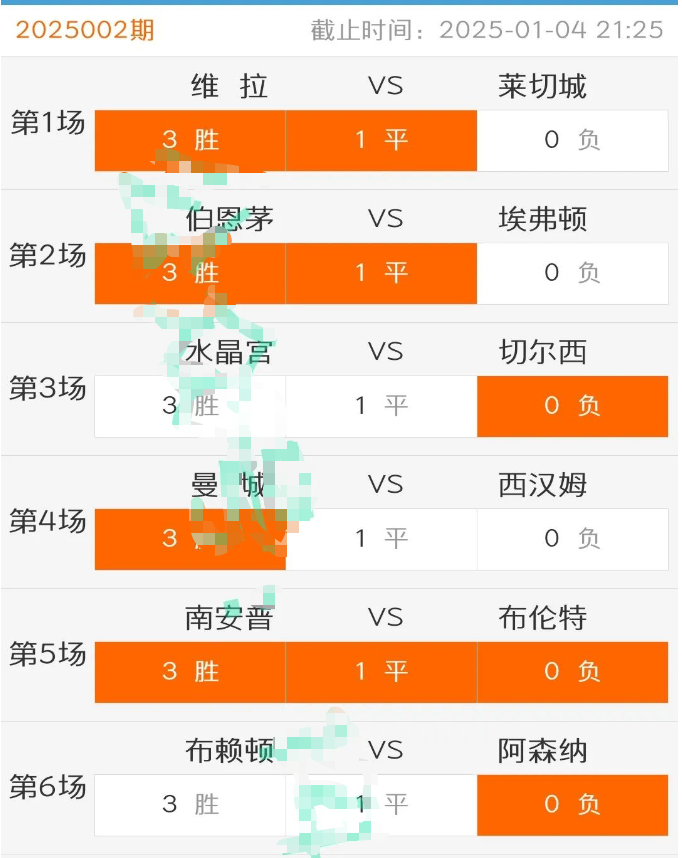682x858 pixels.
Task: Select 3 胜 for 布赖顿 vs 阿森纳
Action: click(x=190, y=805)
